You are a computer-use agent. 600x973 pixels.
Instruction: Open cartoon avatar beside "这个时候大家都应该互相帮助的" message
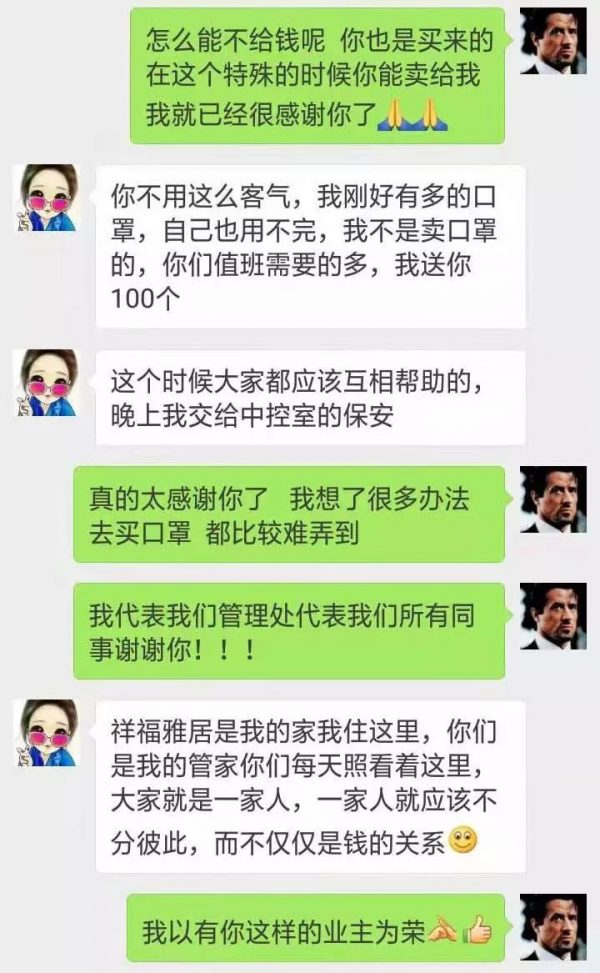click(x=47, y=383)
